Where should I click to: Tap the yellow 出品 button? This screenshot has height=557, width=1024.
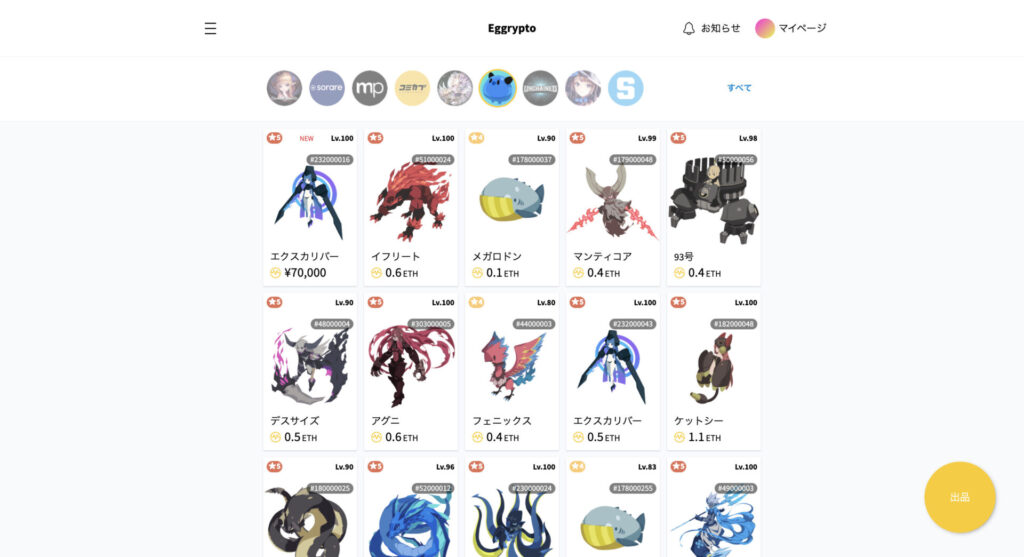tap(959, 497)
